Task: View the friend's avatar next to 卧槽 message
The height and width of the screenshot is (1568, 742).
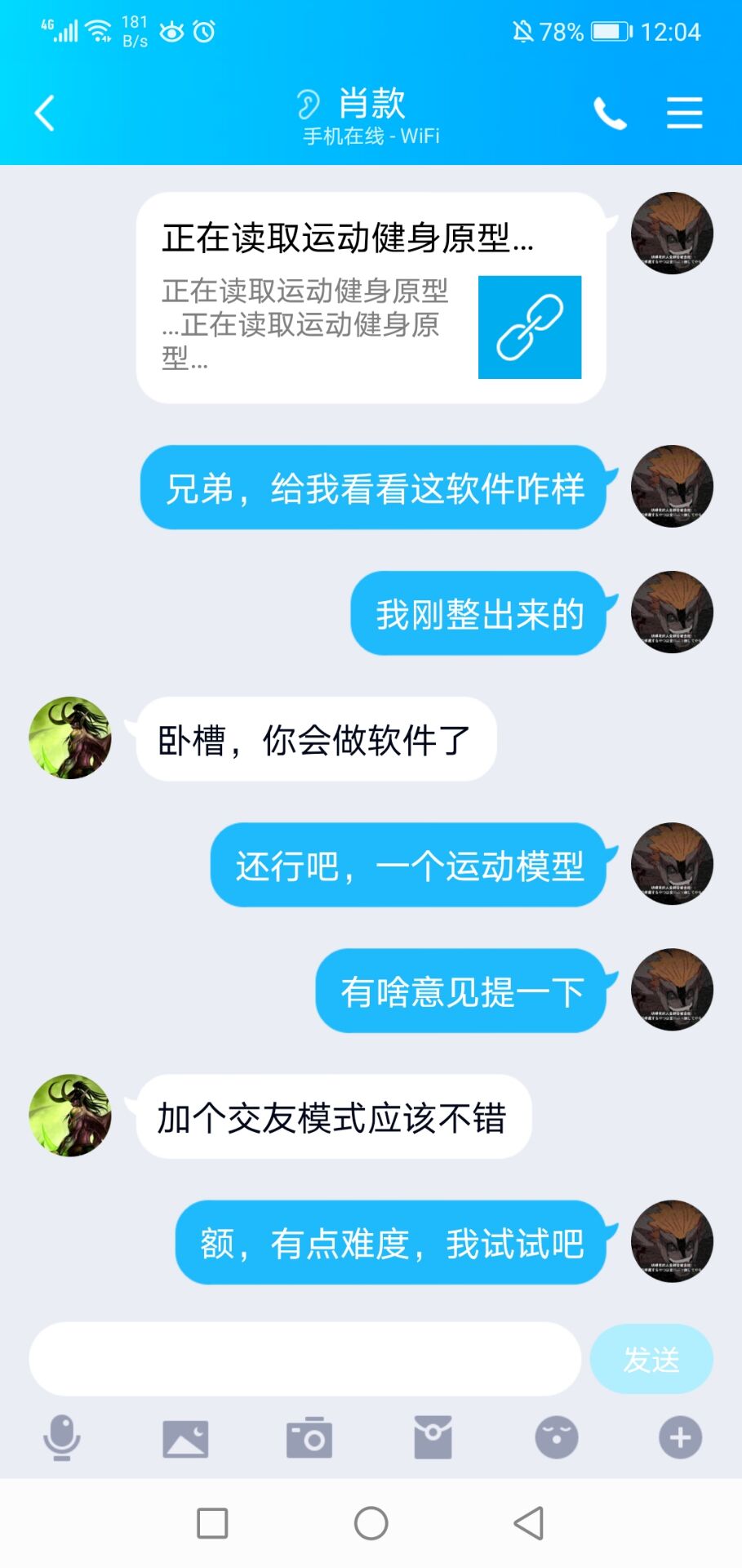Action: pos(70,737)
